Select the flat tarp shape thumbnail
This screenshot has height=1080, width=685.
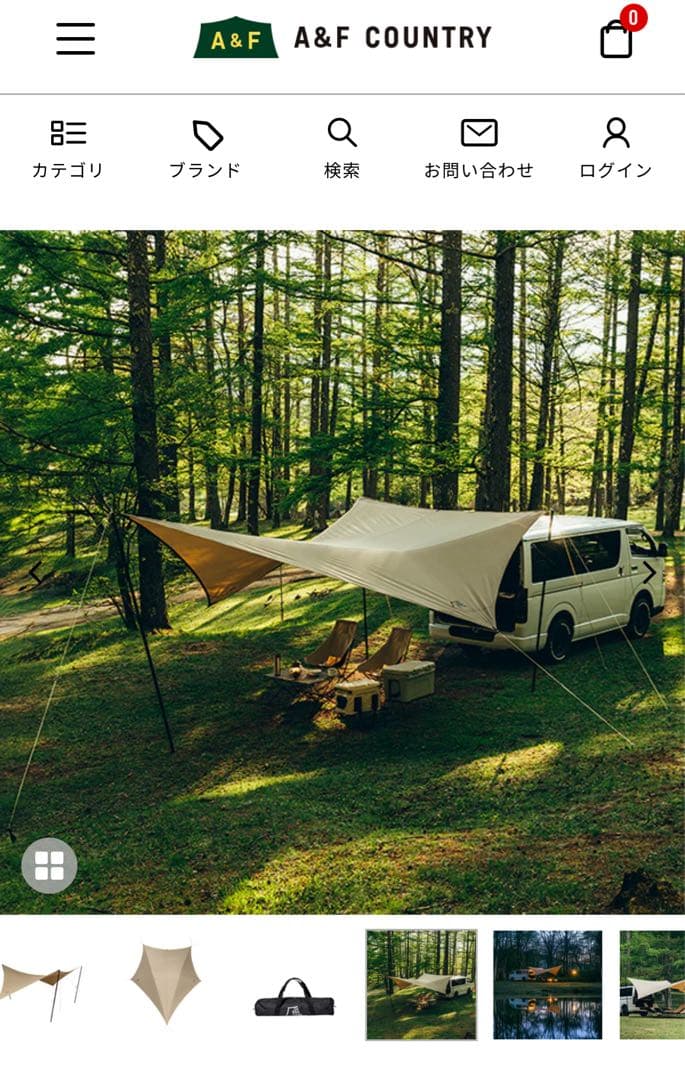point(166,985)
